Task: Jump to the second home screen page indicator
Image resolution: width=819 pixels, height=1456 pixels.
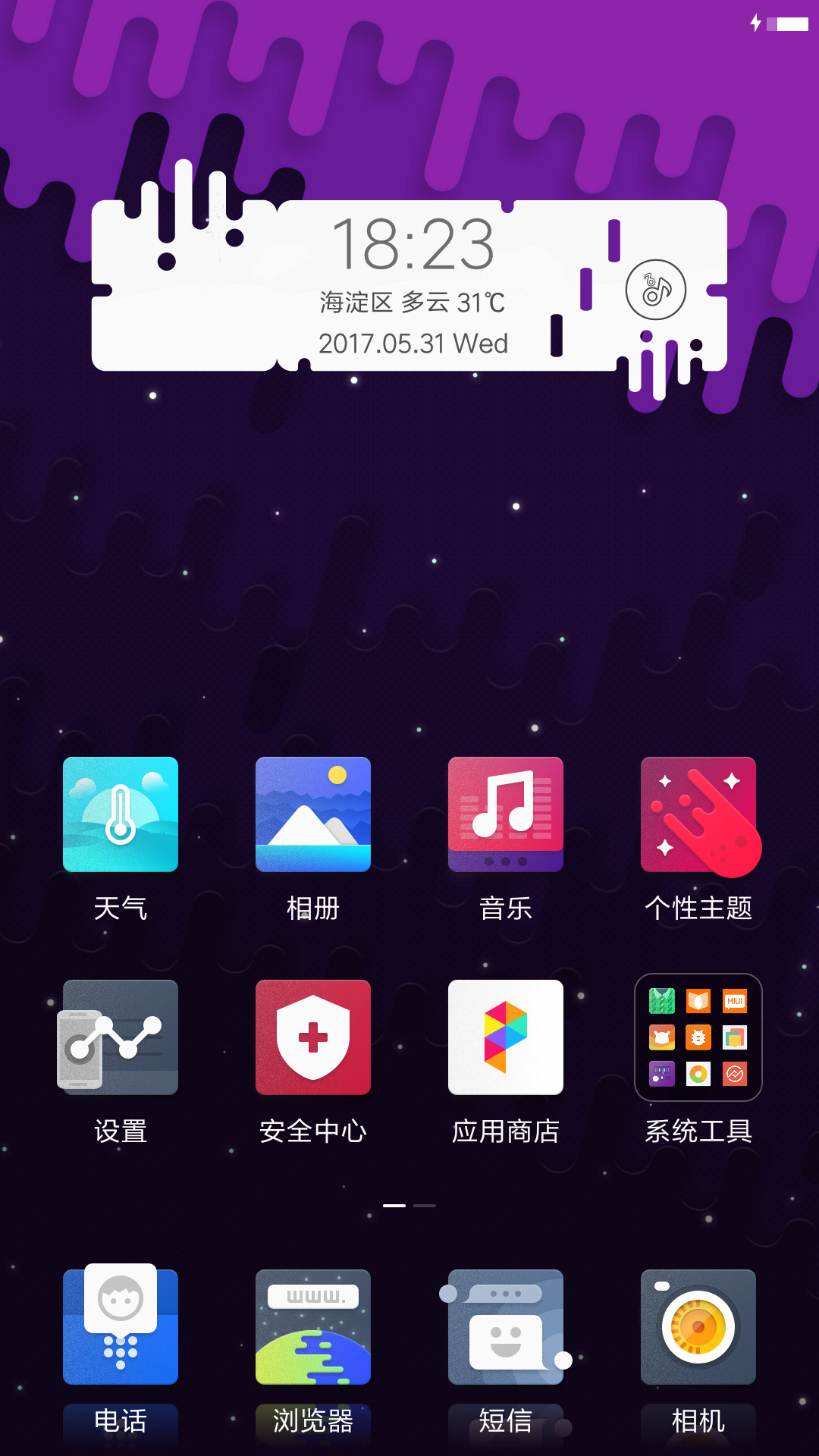Action: [425, 1205]
